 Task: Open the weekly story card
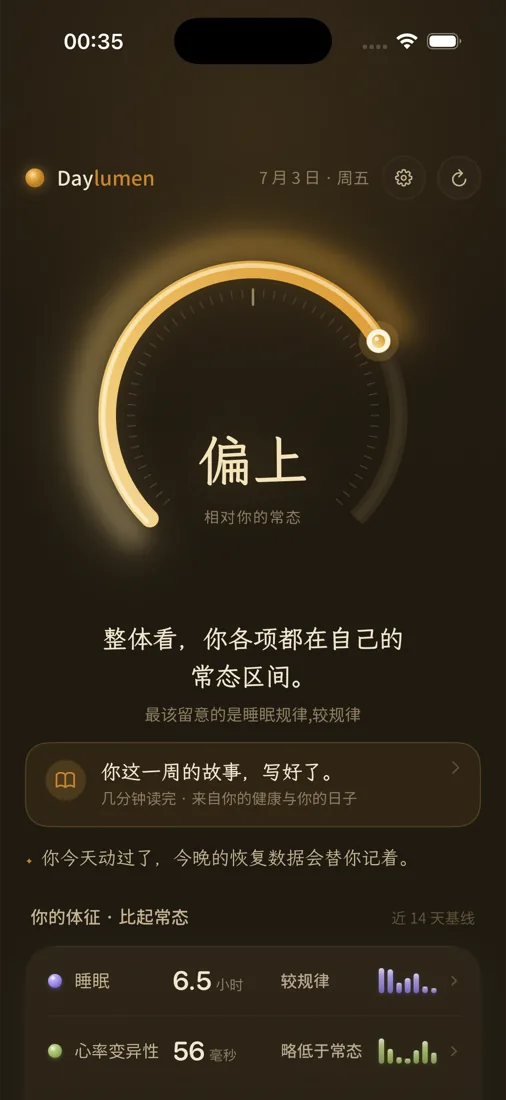point(253,784)
